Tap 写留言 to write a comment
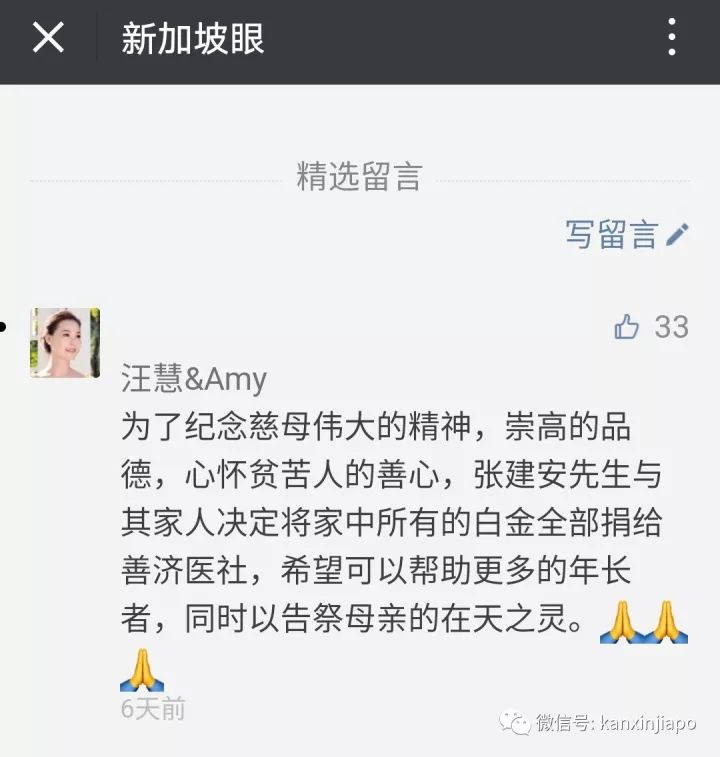The image size is (720, 757). (x=627, y=234)
